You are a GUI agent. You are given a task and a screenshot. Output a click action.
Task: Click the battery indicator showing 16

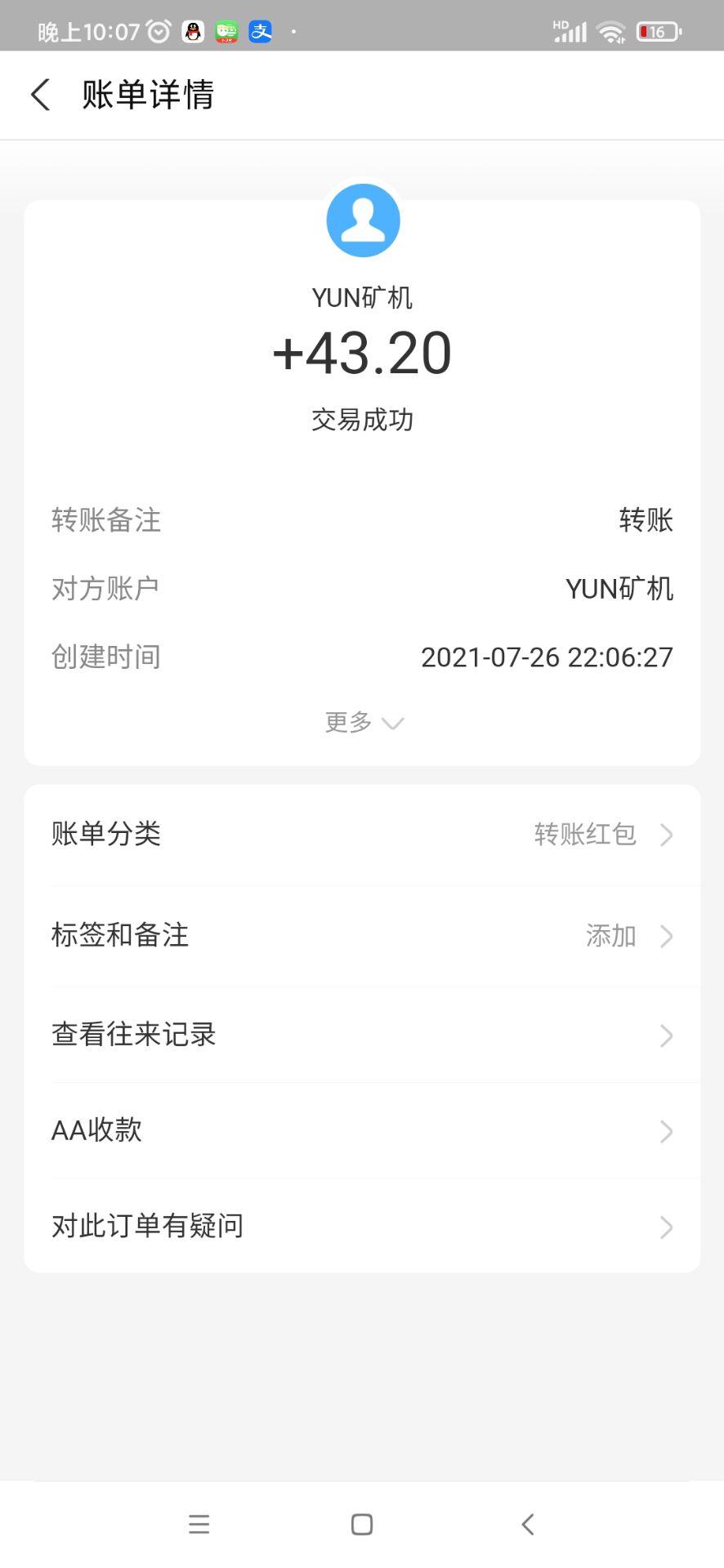(x=658, y=31)
